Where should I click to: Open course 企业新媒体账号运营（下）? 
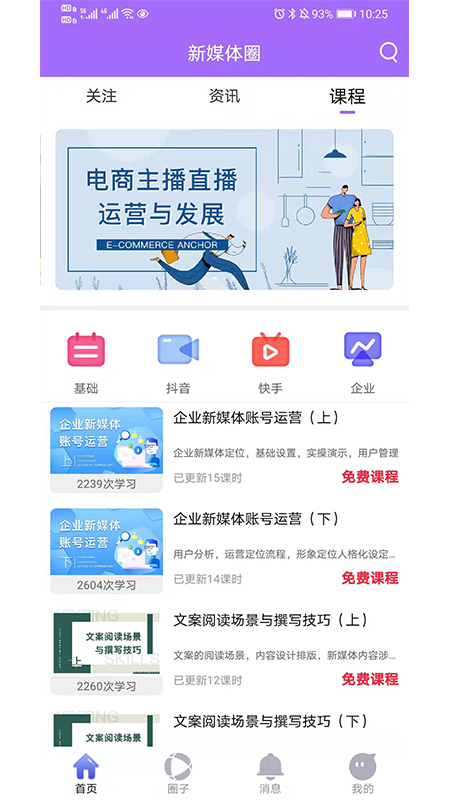[224, 551]
